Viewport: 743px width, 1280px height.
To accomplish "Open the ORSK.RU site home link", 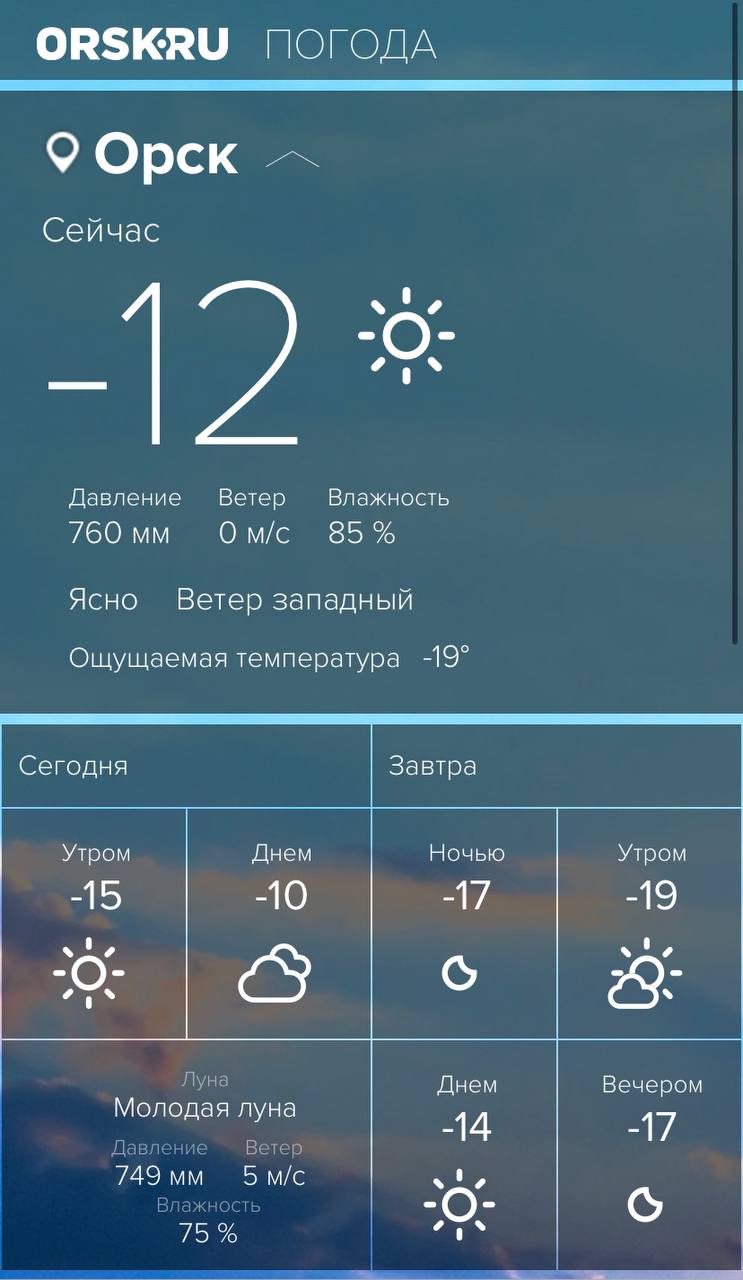I will pyautogui.click(x=133, y=44).
